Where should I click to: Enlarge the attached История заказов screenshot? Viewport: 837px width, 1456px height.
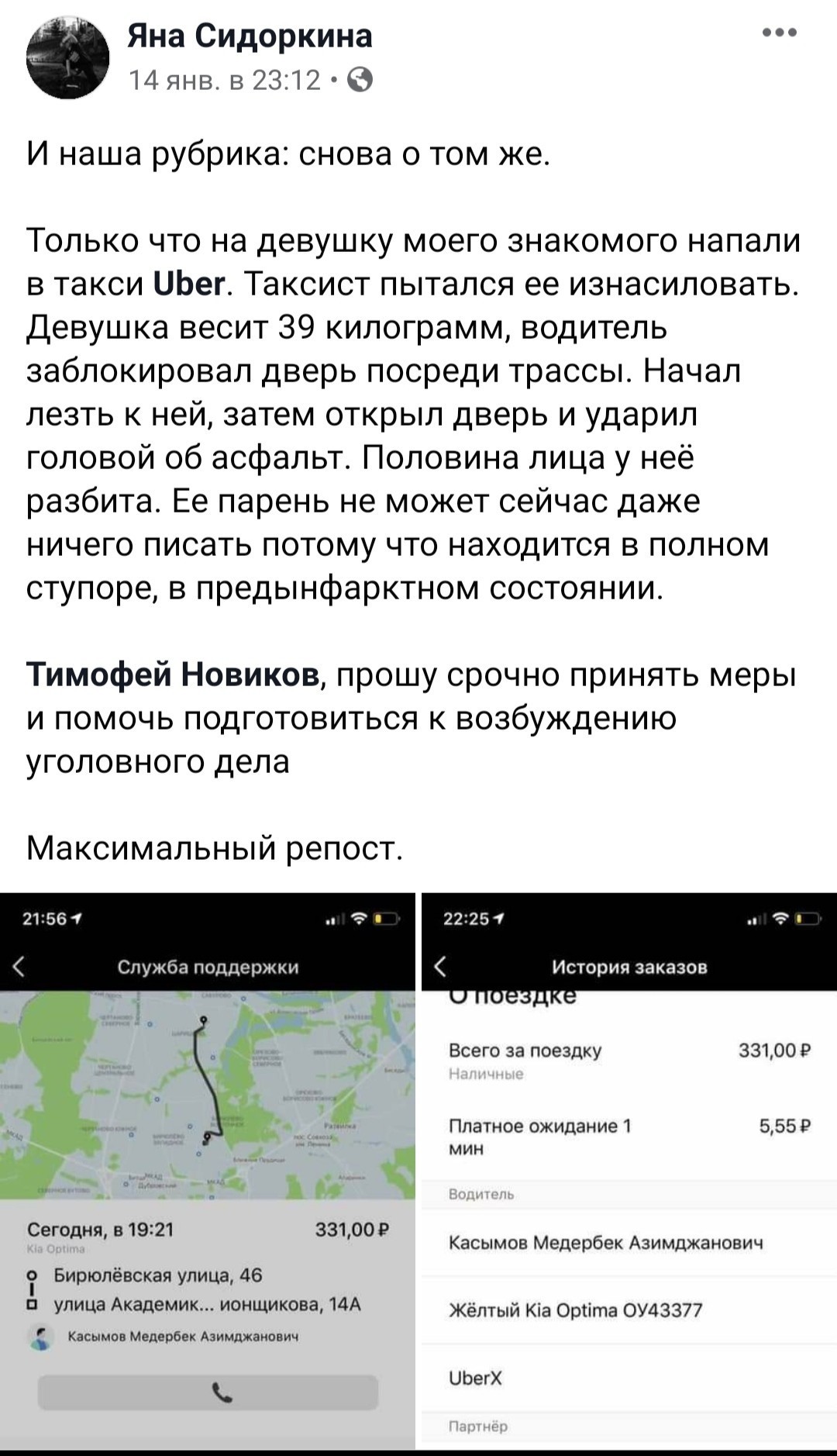pyautogui.click(x=629, y=1171)
